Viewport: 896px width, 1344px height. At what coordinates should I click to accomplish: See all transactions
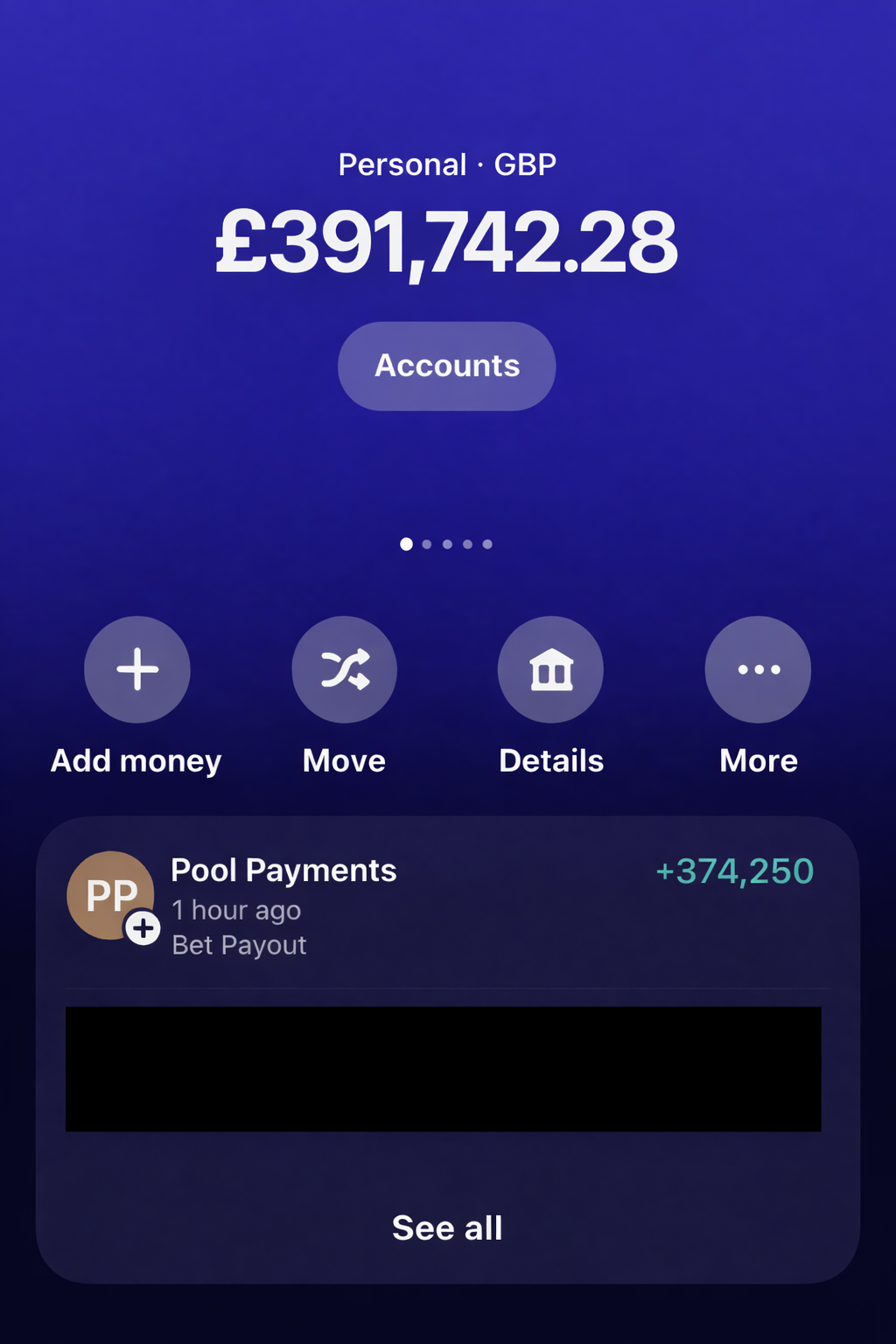click(x=447, y=1228)
